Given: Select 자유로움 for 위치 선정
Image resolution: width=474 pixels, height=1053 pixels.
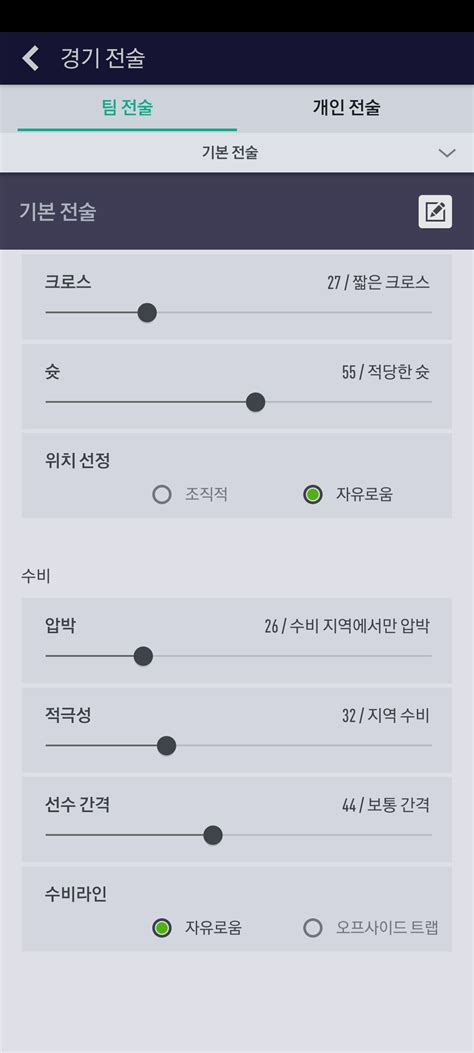Looking at the screenshot, I should (348, 495).
